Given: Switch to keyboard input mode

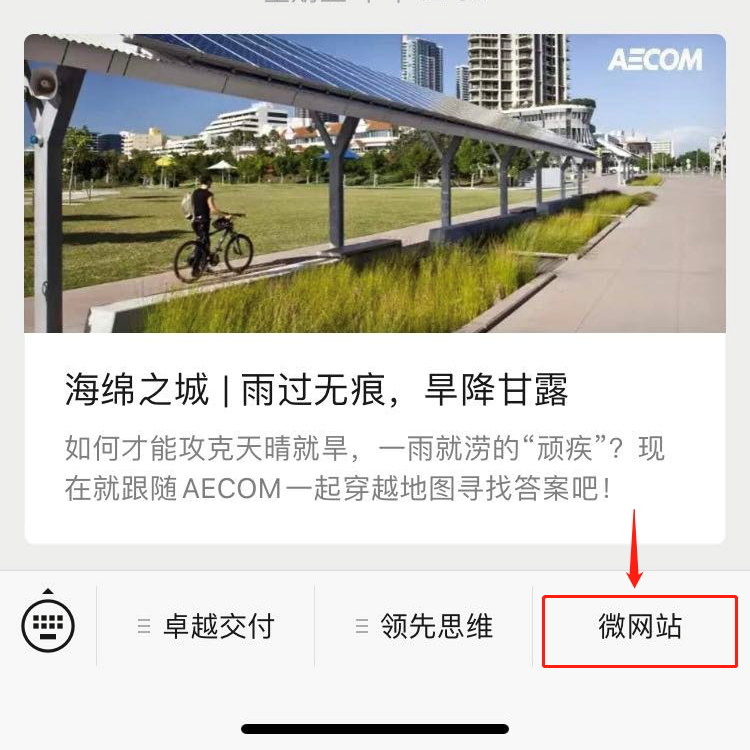Looking at the screenshot, I should (48, 626).
